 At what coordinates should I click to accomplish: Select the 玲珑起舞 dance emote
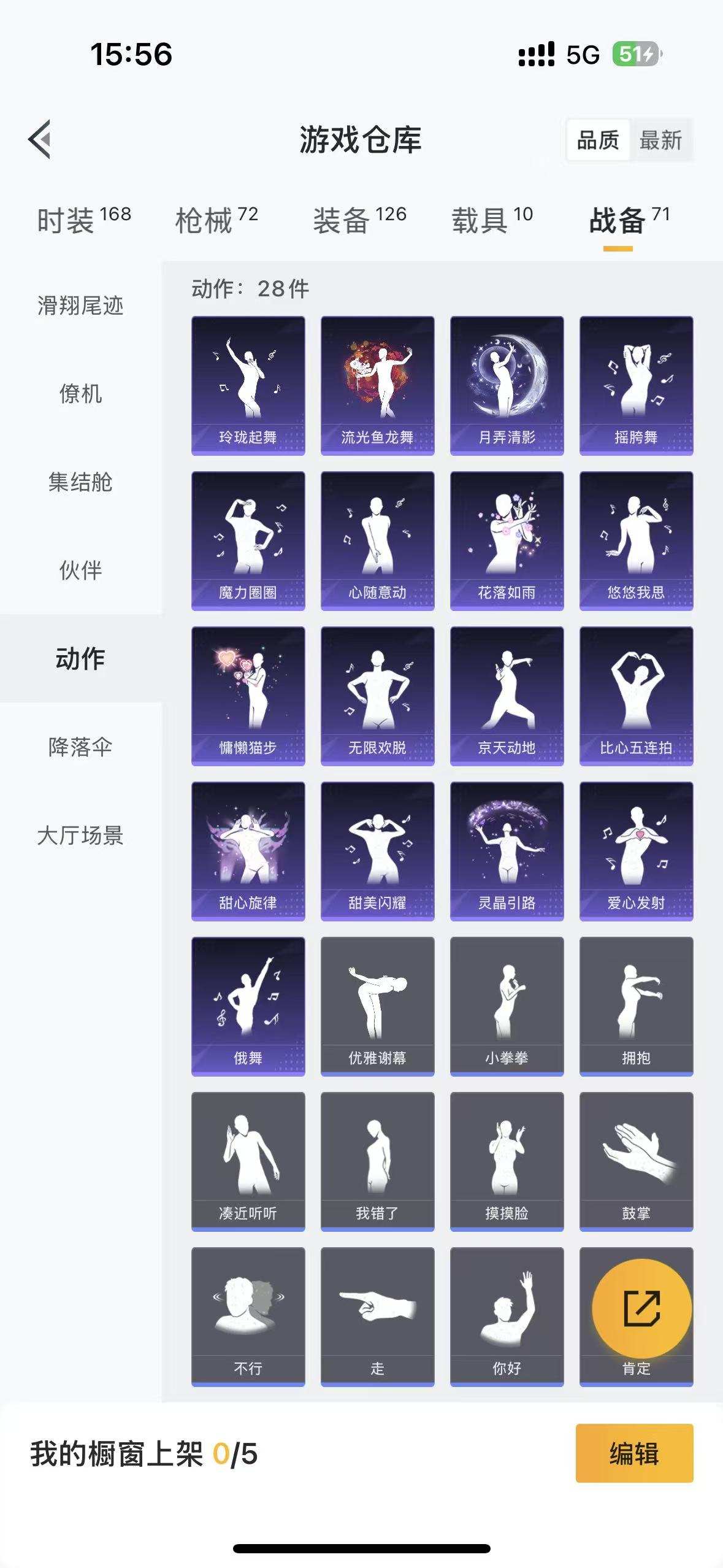pyautogui.click(x=248, y=386)
